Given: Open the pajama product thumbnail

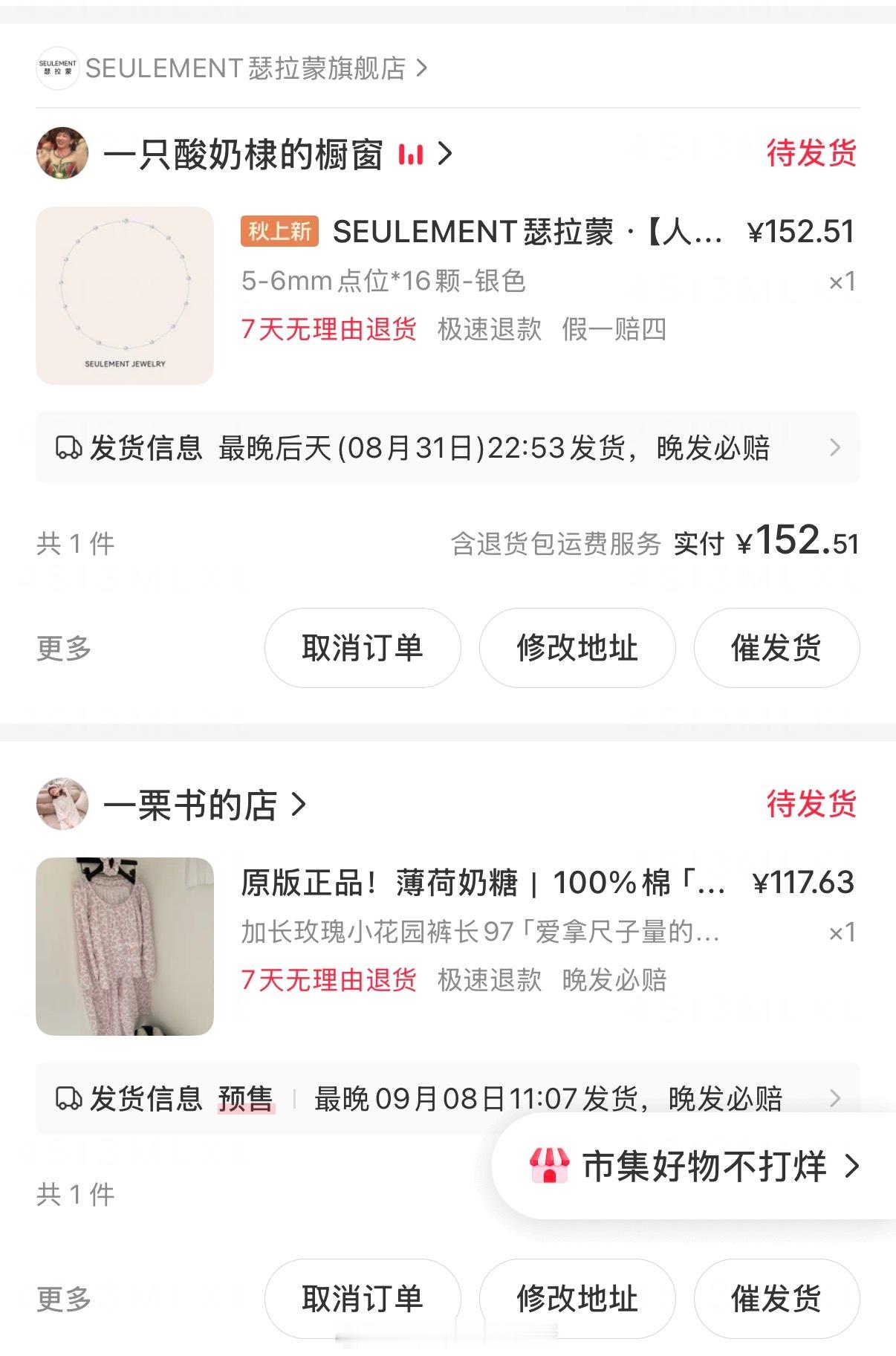Looking at the screenshot, I should pos(125,947).
